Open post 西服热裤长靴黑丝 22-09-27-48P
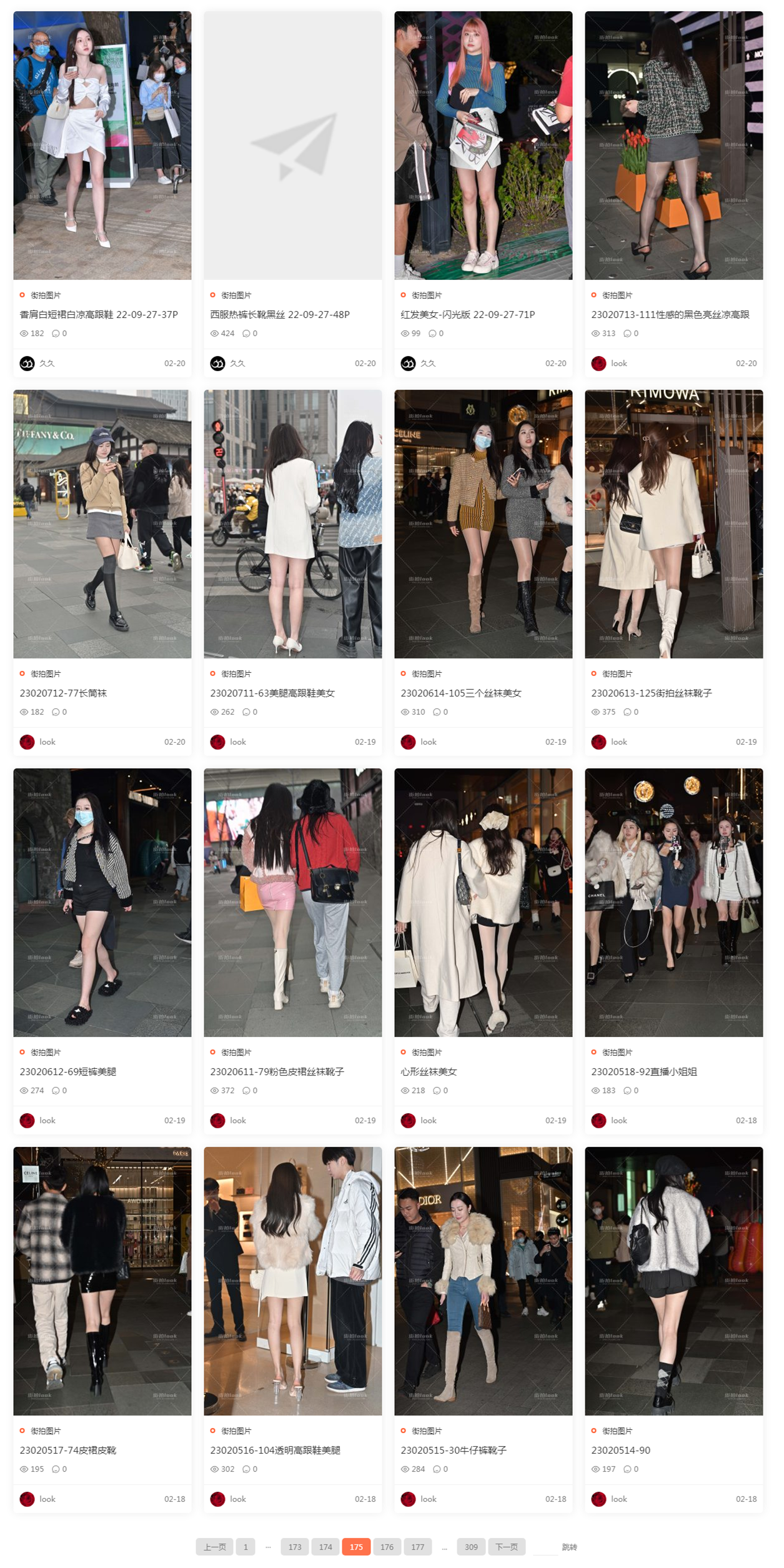This screenshot has height=1568, width=784. coord(280,315)
